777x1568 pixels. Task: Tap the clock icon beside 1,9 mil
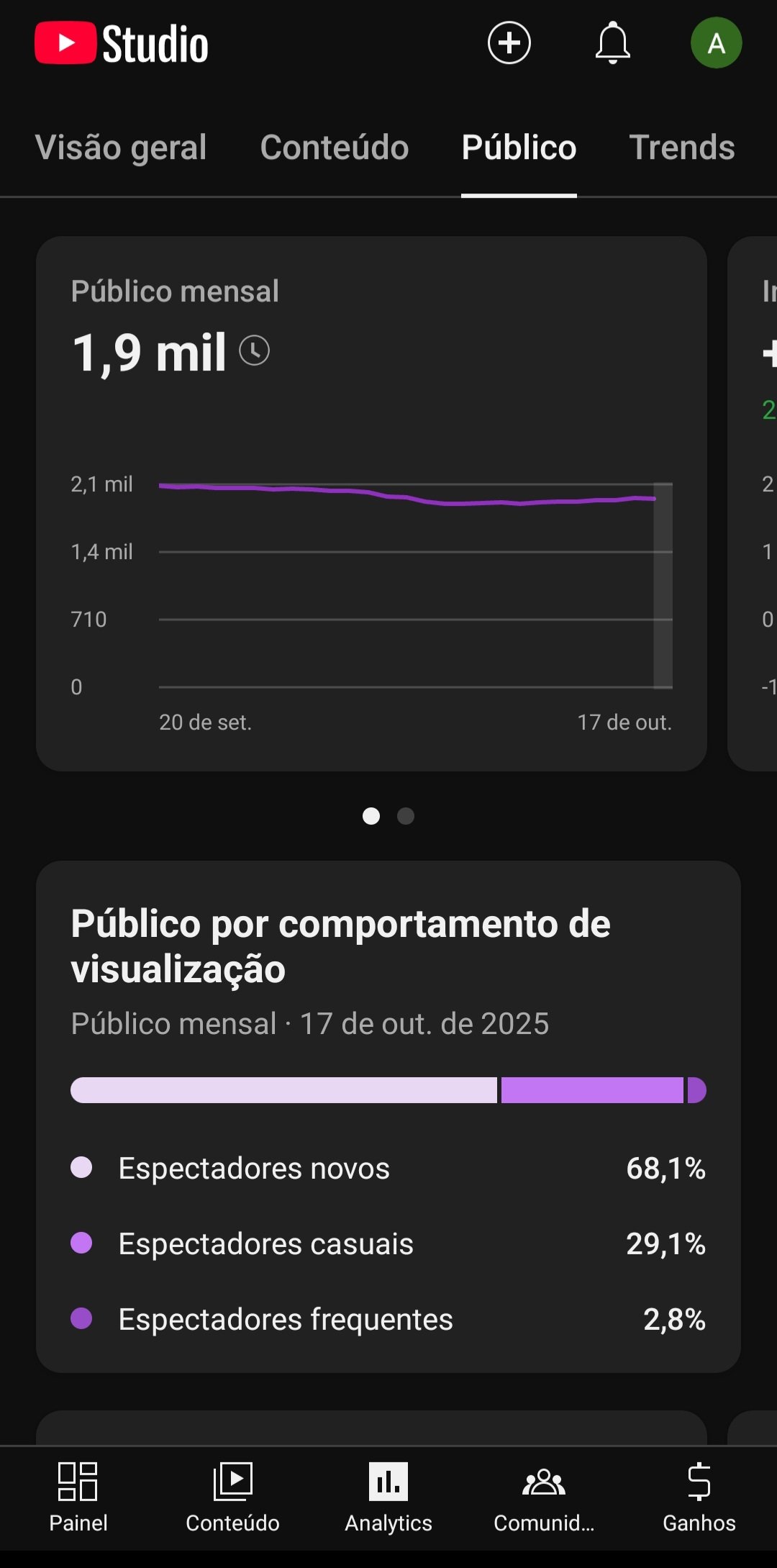point(254,351)
